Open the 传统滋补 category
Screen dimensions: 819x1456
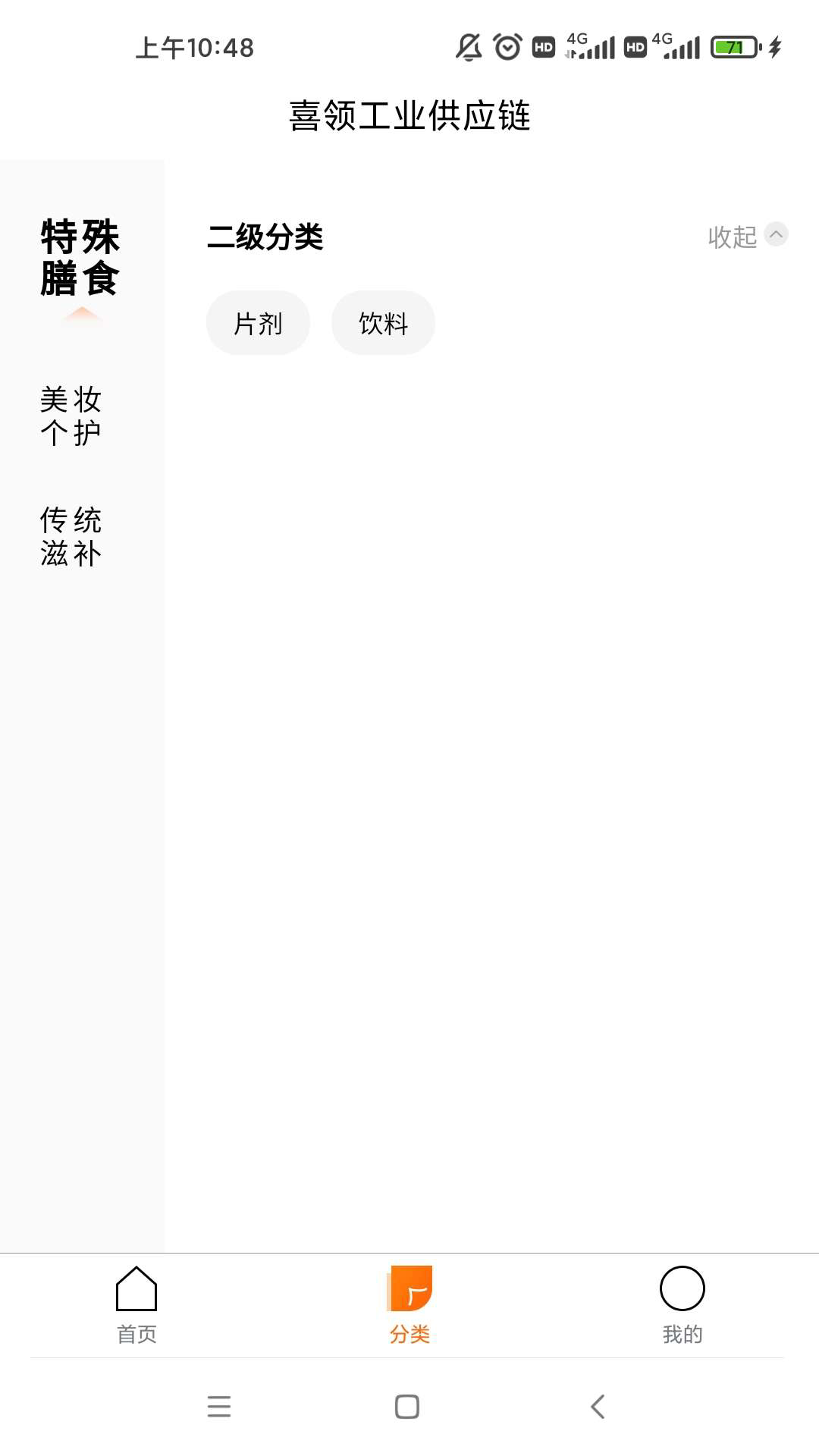point(71,537)
